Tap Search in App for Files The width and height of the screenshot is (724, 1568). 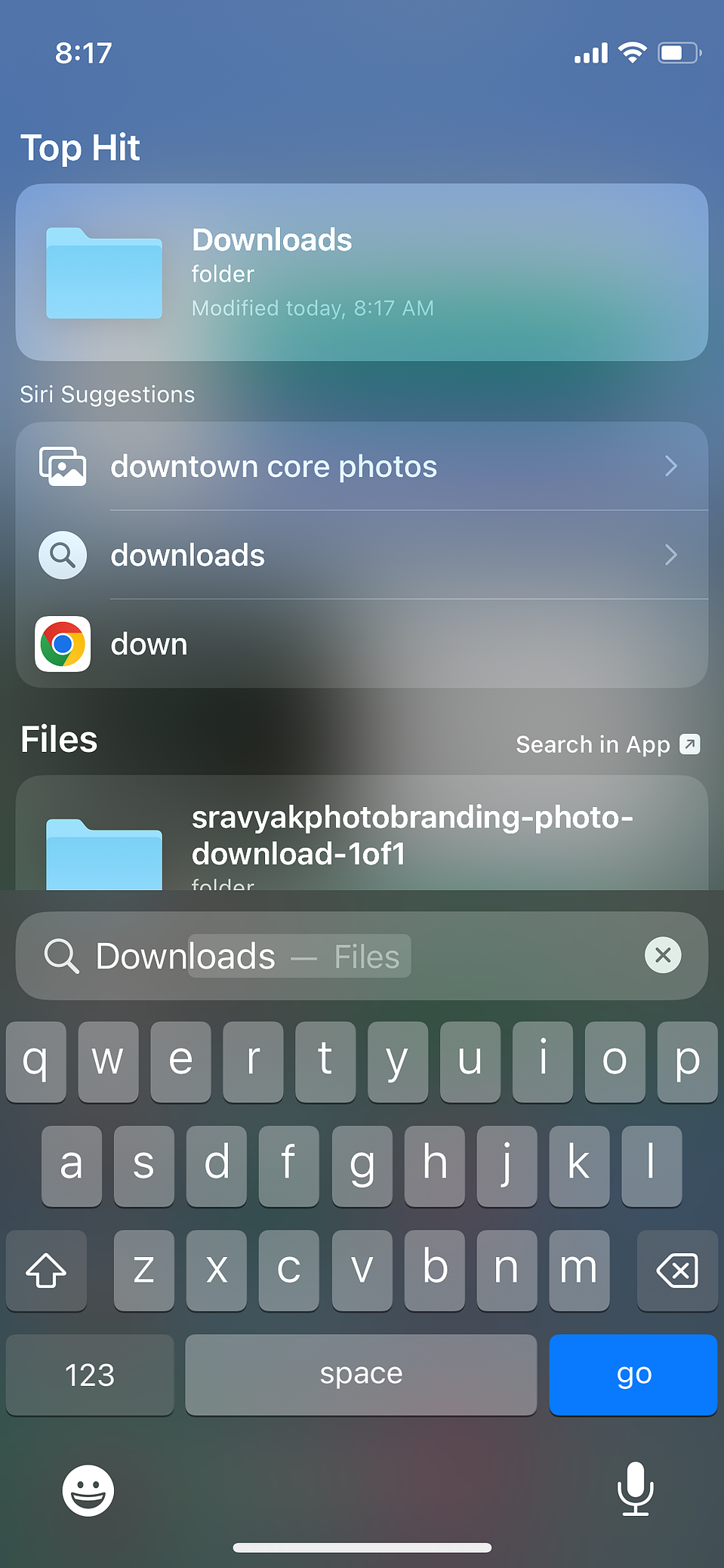point(607,744)
